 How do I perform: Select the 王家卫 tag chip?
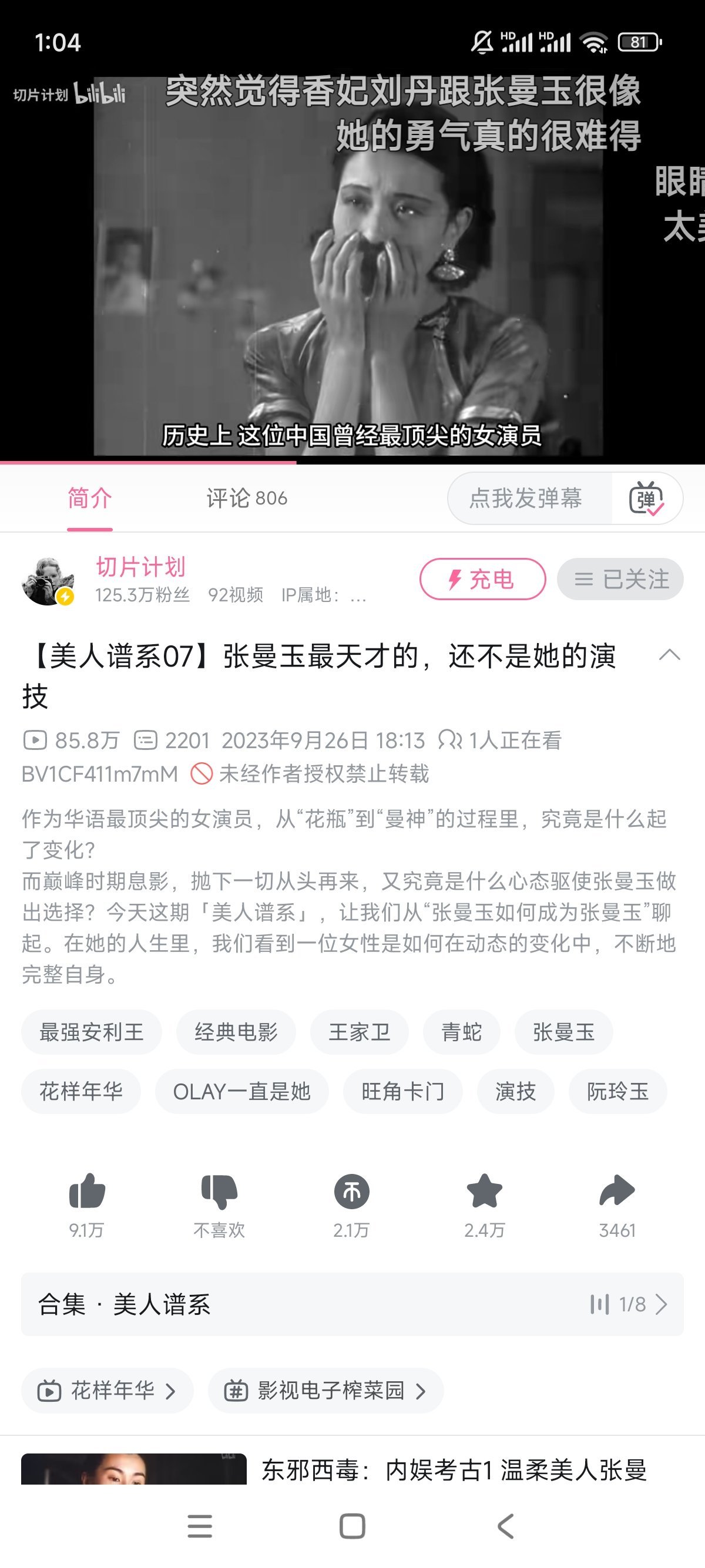[359, 1032]
